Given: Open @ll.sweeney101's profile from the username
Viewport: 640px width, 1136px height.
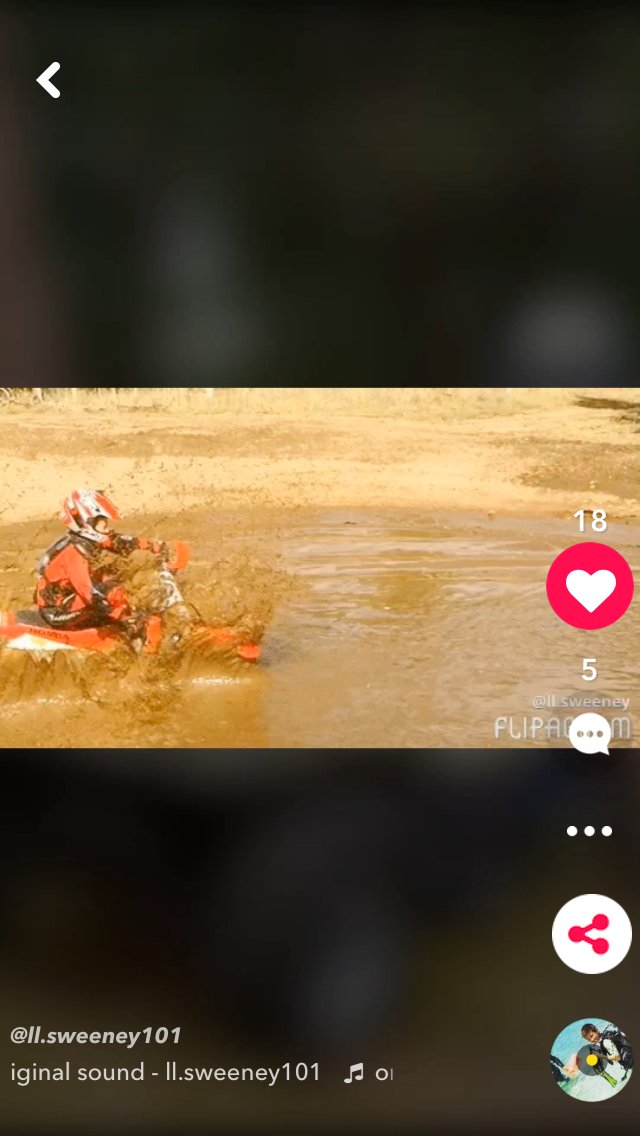Looking at the screenshot, I should [x=96, y=1035].
